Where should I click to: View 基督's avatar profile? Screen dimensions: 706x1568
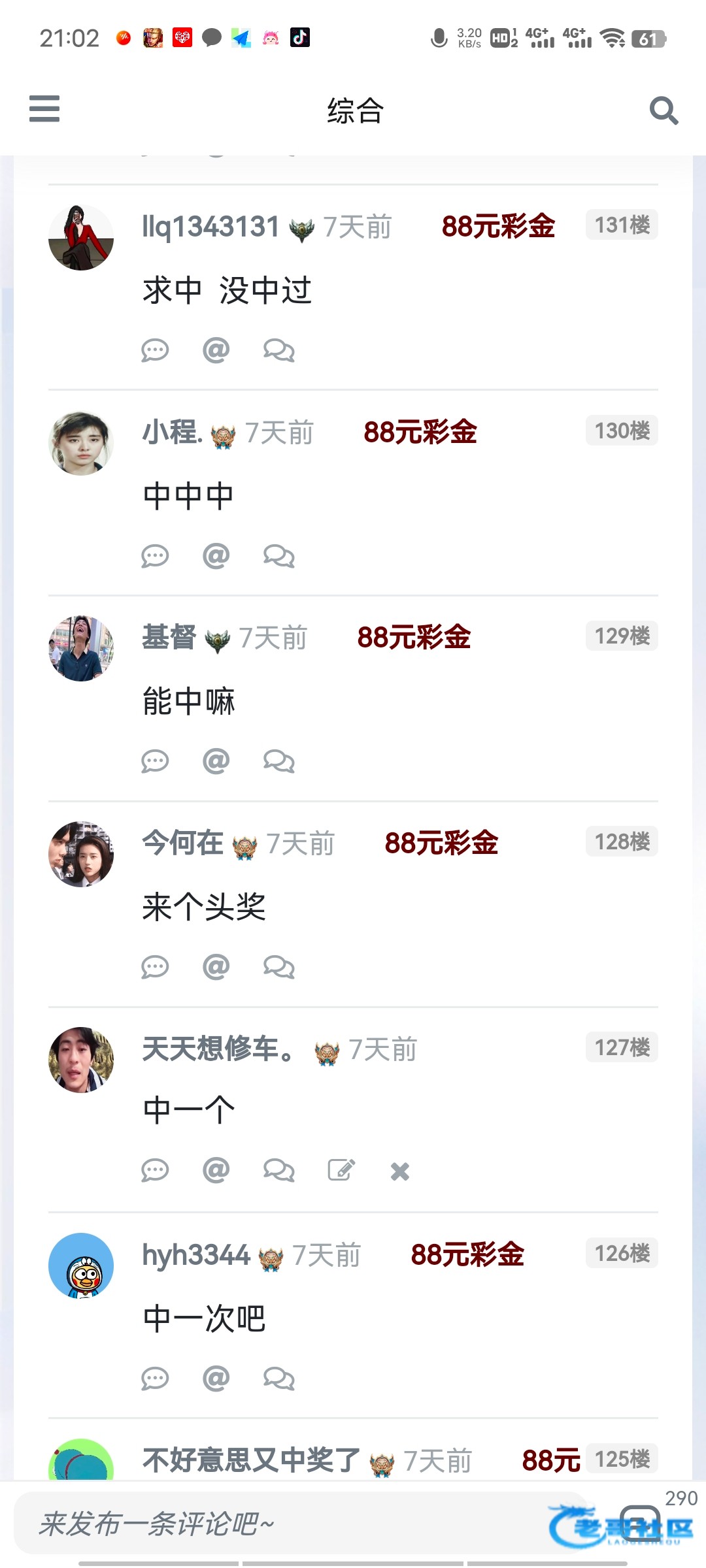tap(81, 649)
